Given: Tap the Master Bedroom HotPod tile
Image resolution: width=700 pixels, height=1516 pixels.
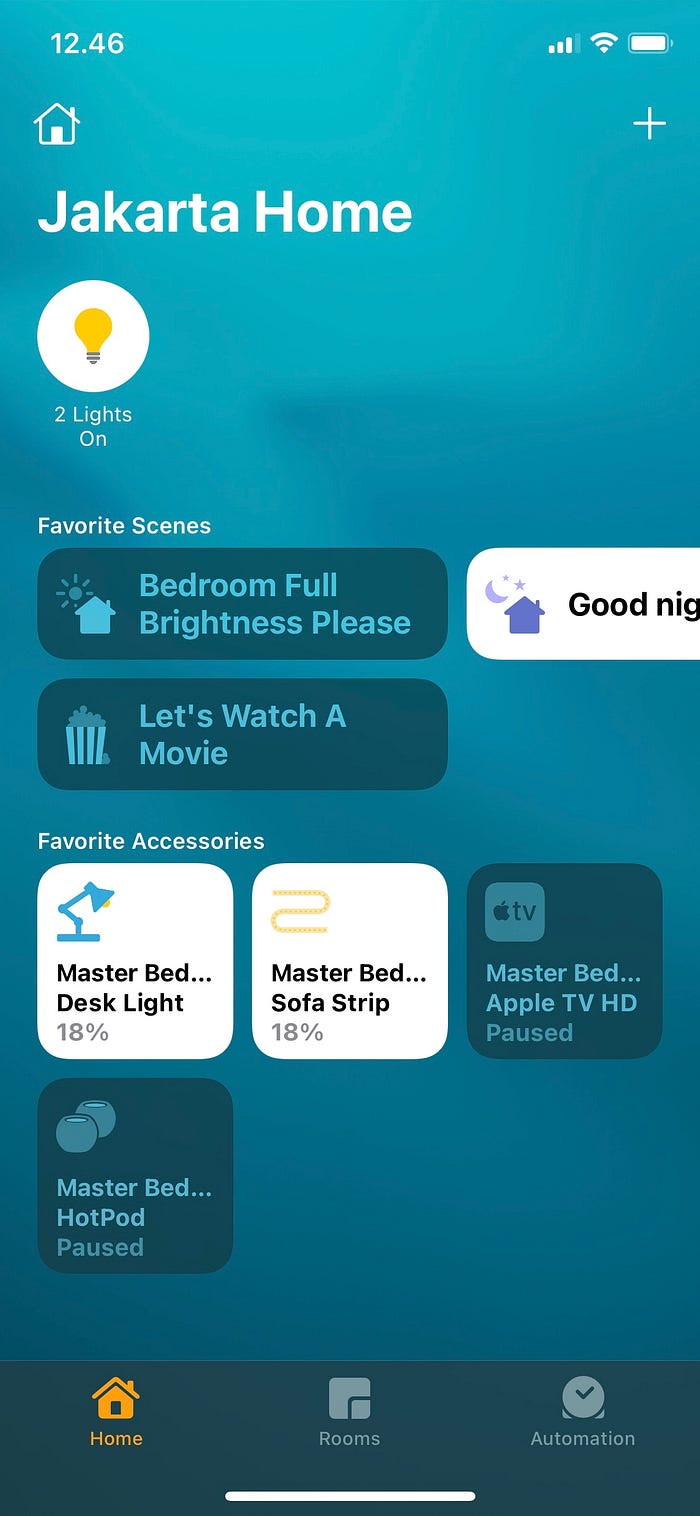Looking at the screenshot, I should pyautogui.click(x=135, y=1176).
